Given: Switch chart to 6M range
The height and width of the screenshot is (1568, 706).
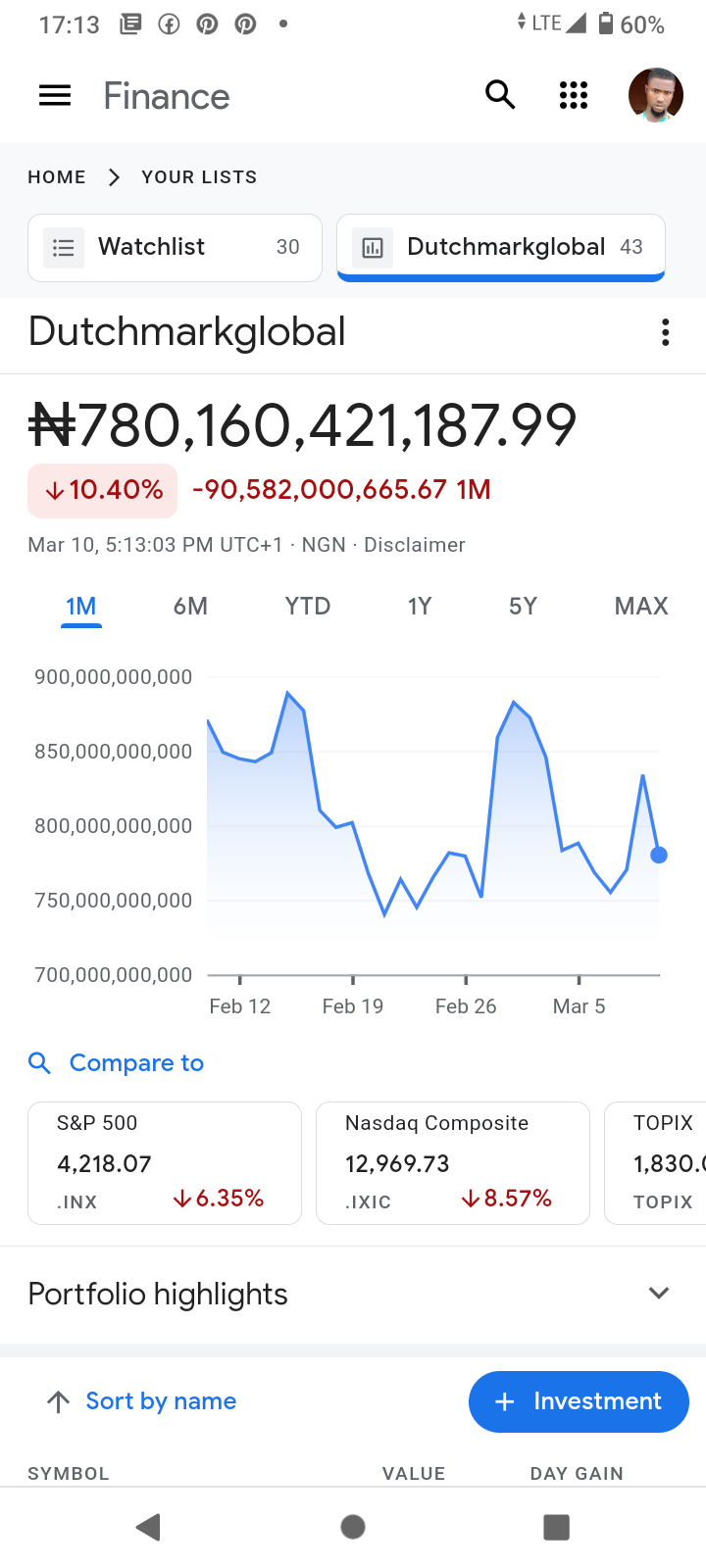Looking at the screenshot, I should [x=190, y=607].
